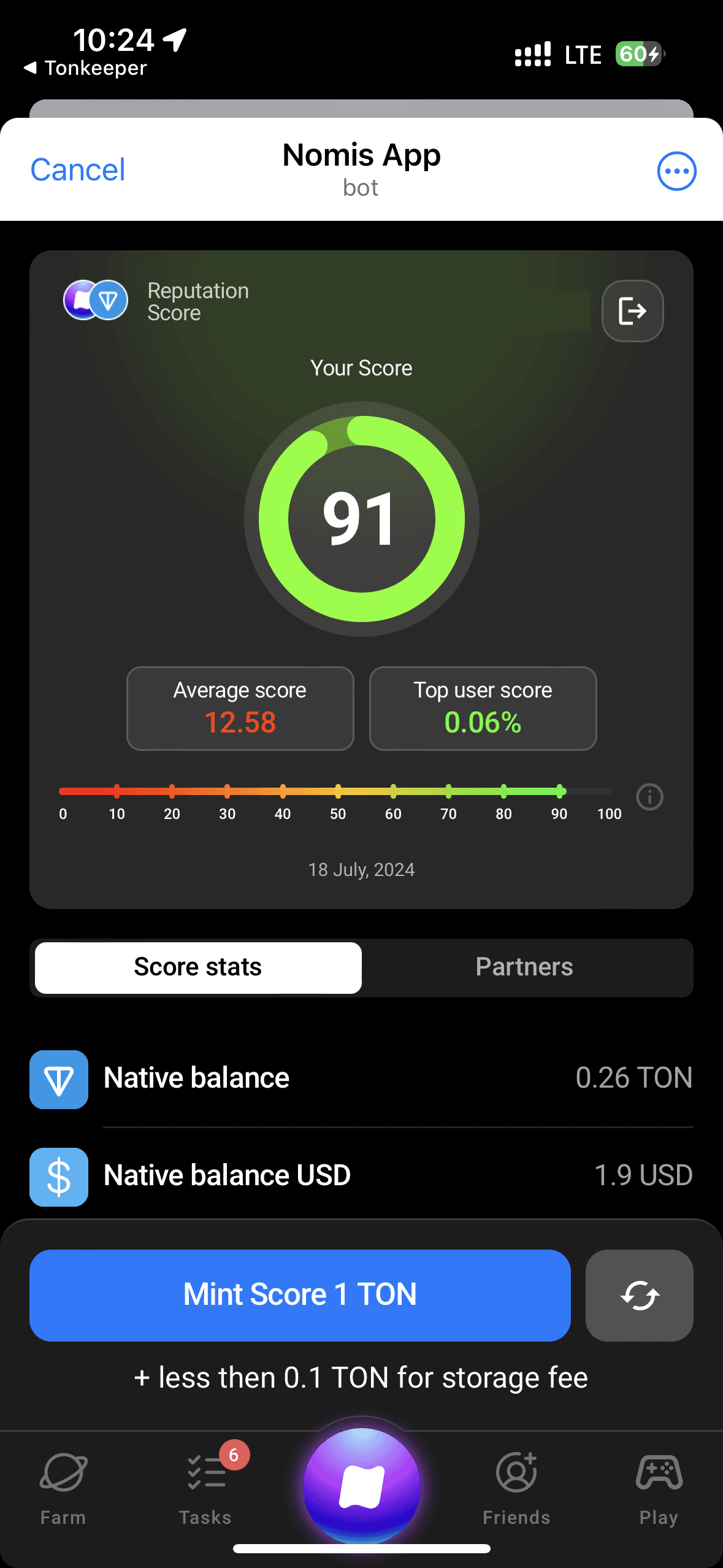
Task: Select the Score stats tab
Action: [x=198, y=967]
